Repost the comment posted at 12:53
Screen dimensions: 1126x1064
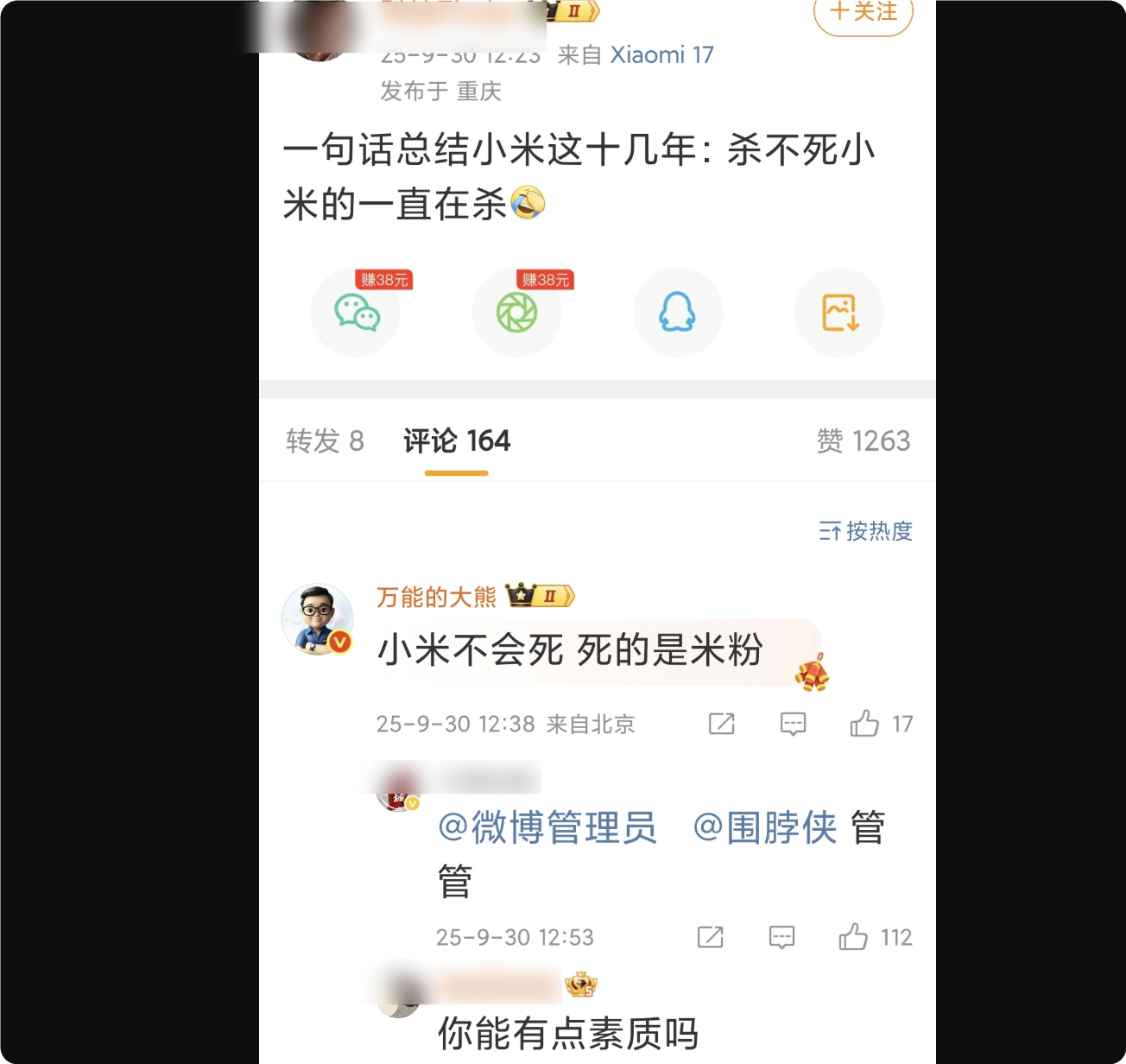tap(710, 937)
